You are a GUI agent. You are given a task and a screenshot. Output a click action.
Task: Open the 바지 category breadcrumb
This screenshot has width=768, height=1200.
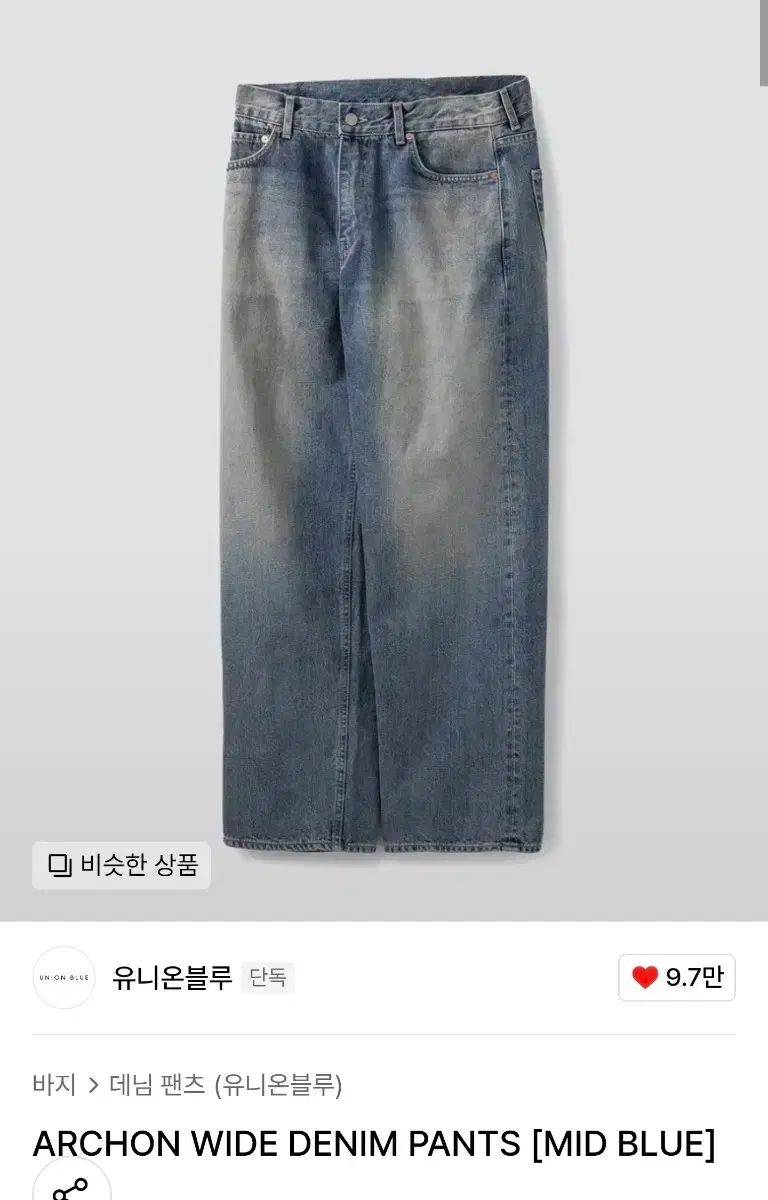(54, 1084)
